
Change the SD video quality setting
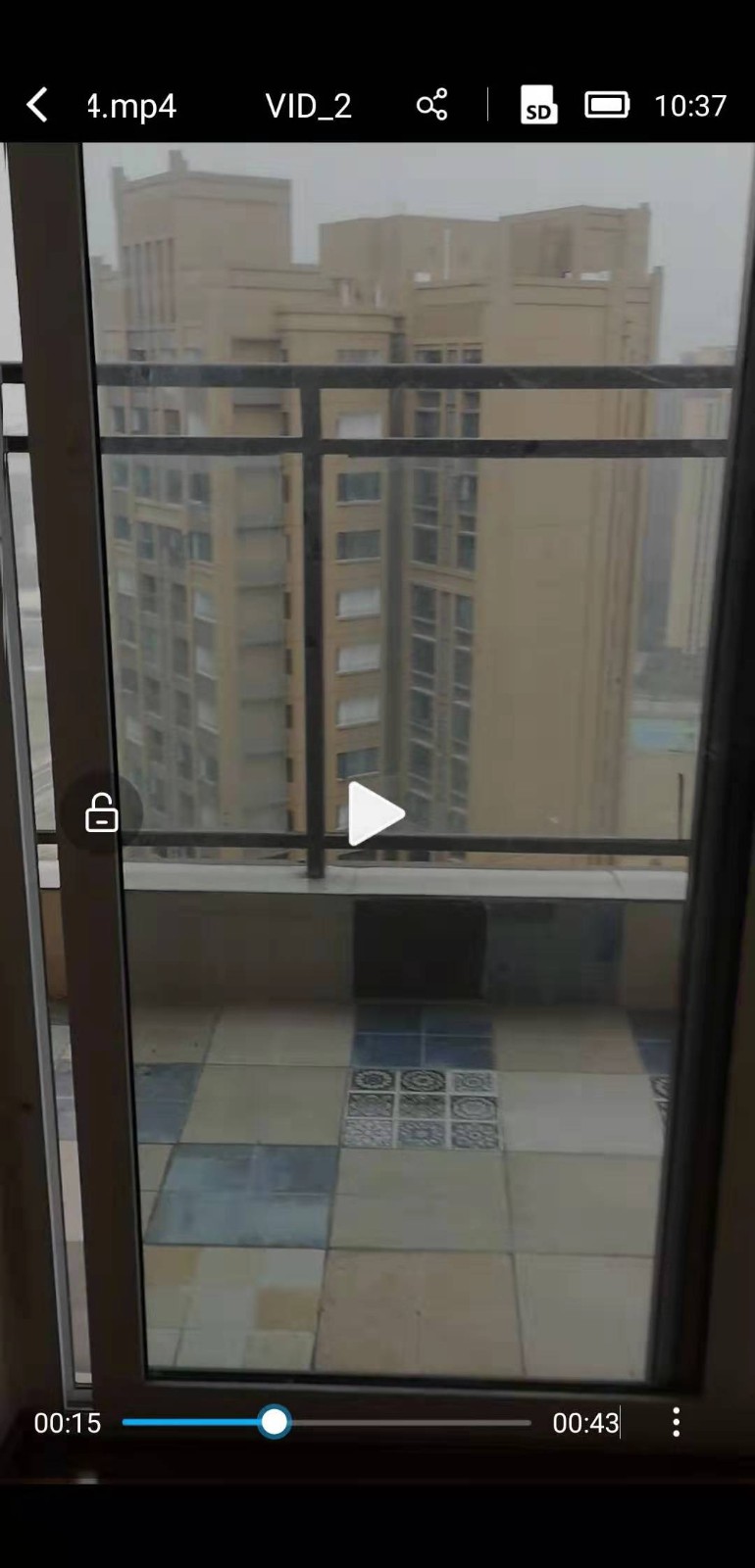point(538,105)
